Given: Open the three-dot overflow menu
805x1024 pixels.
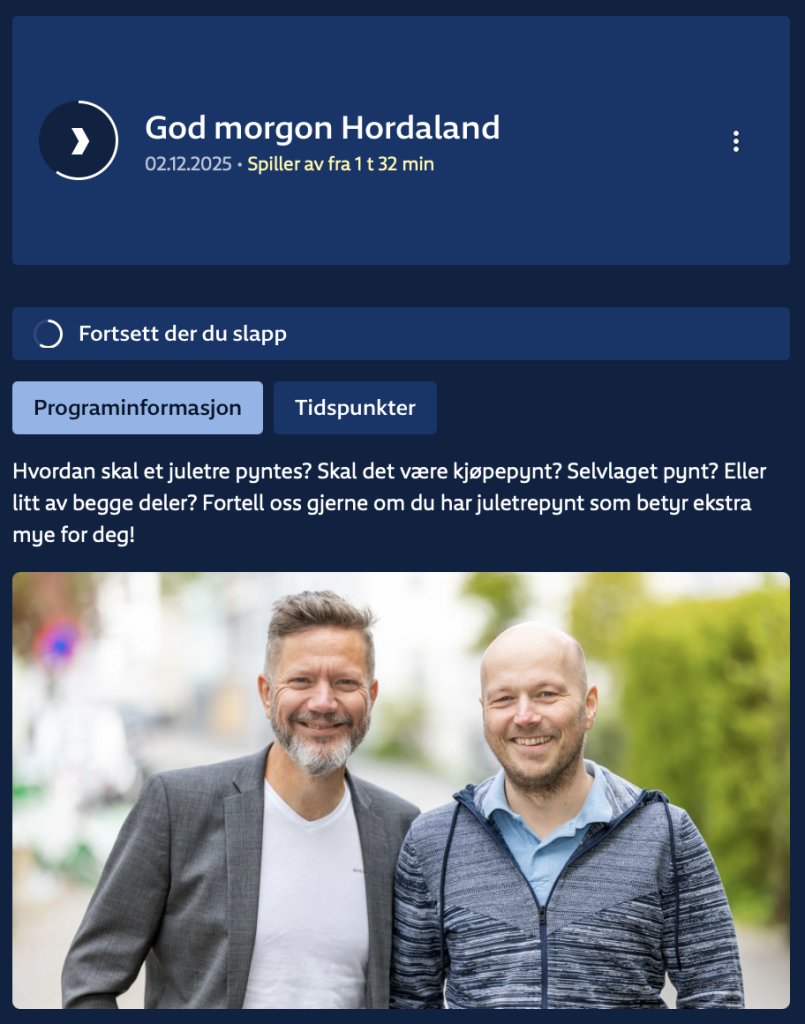Looking at the screenshot, I should pyautogui.click(x=736, y=141).
